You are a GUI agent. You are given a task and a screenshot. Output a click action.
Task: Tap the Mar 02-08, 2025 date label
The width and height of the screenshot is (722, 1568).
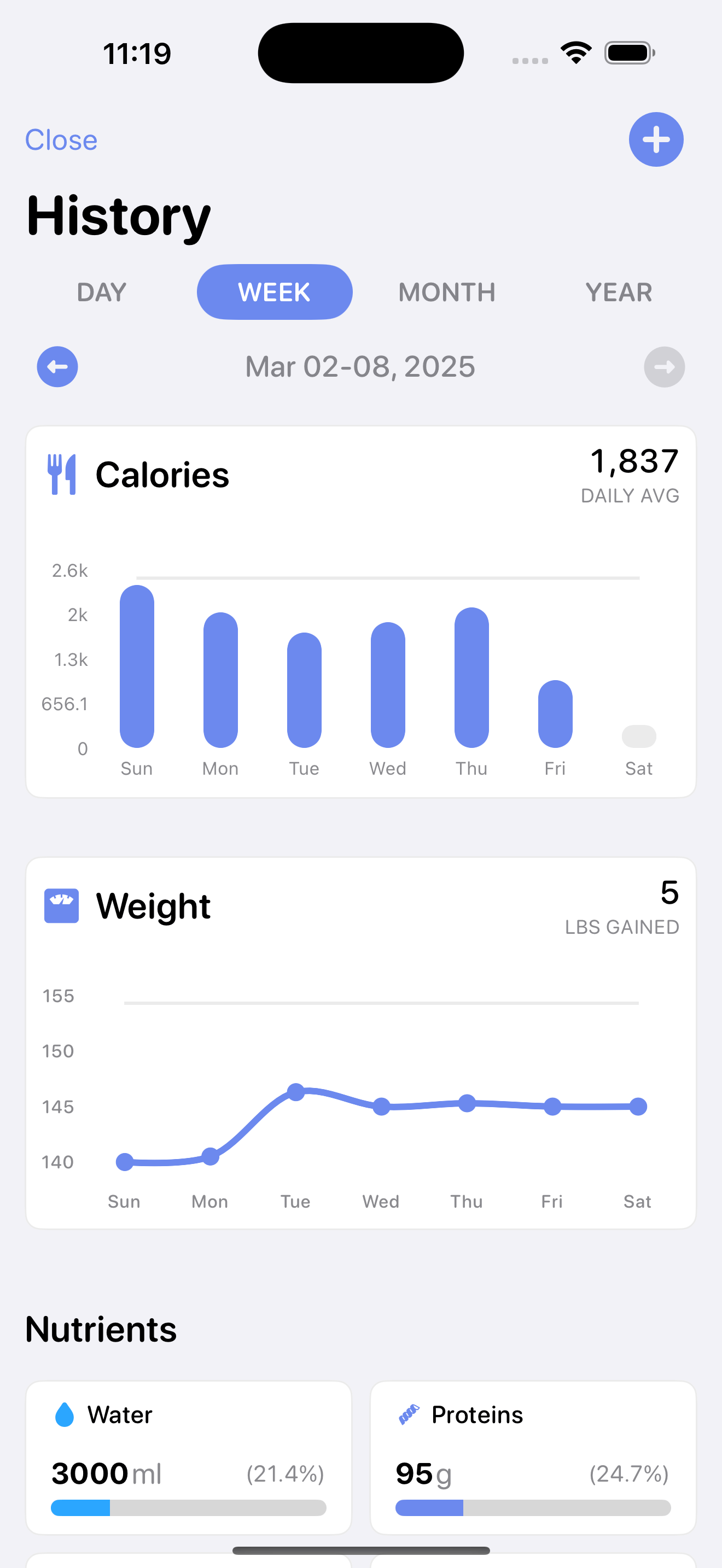pyautogui.click(x=360, y=366)
